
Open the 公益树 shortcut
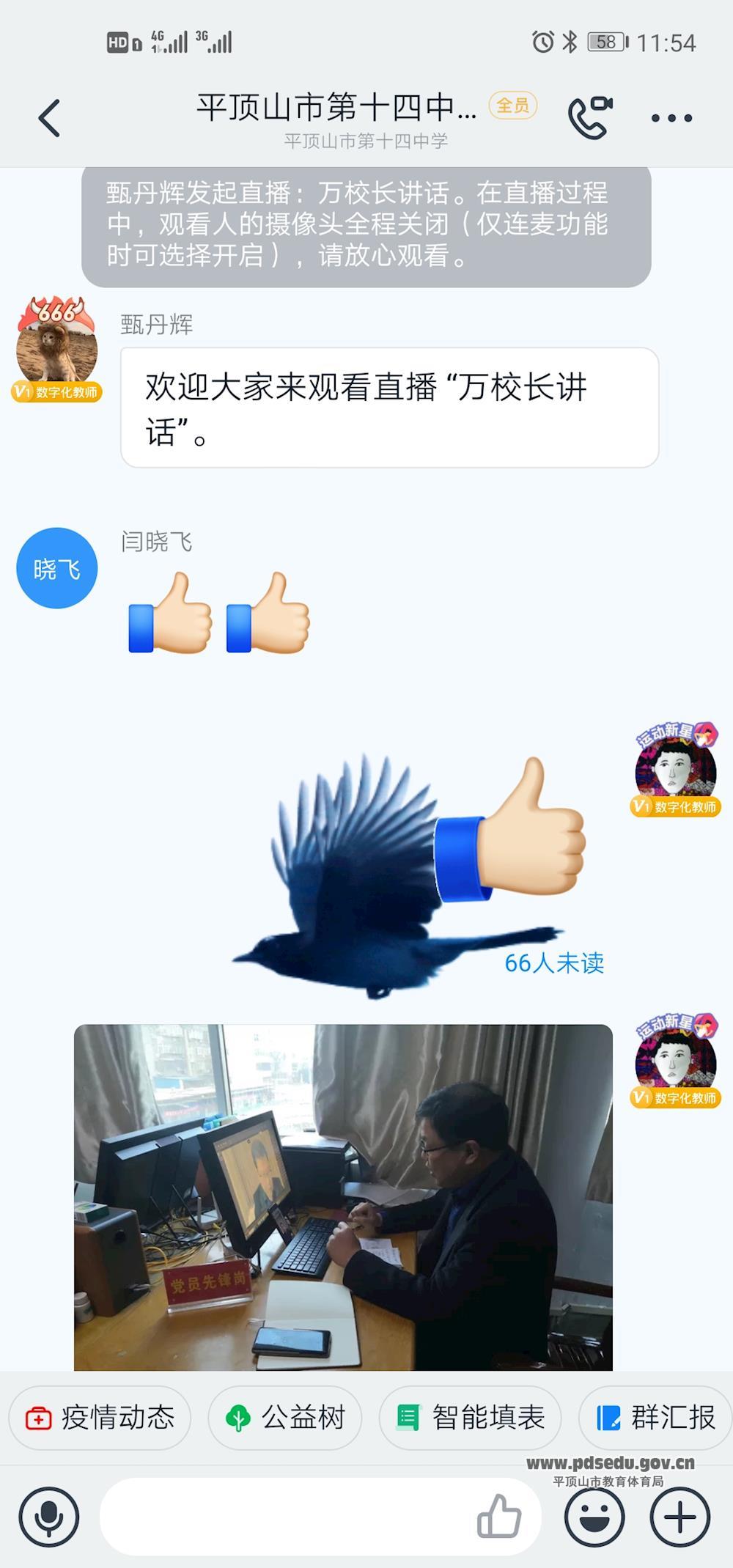(285, 1418)
